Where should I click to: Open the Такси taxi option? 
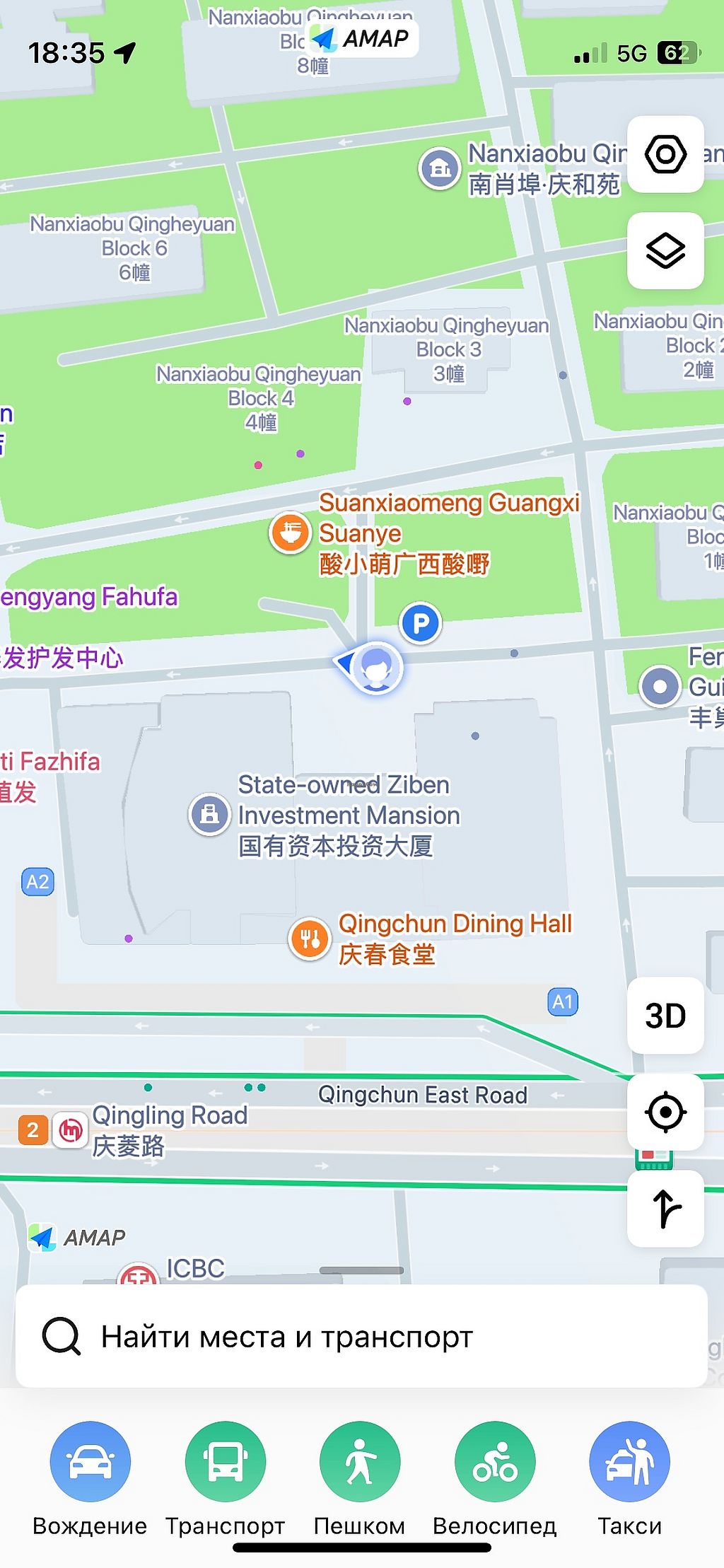tap(629, 1462)
